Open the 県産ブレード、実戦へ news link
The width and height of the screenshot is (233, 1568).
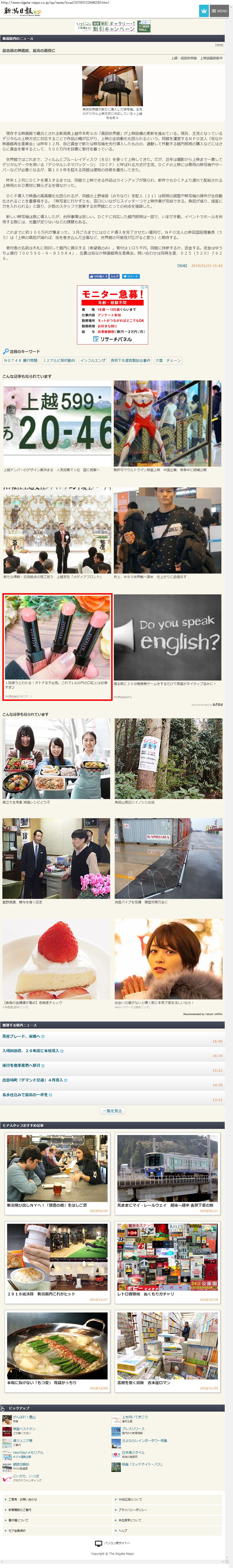[x=22, y=1036]
